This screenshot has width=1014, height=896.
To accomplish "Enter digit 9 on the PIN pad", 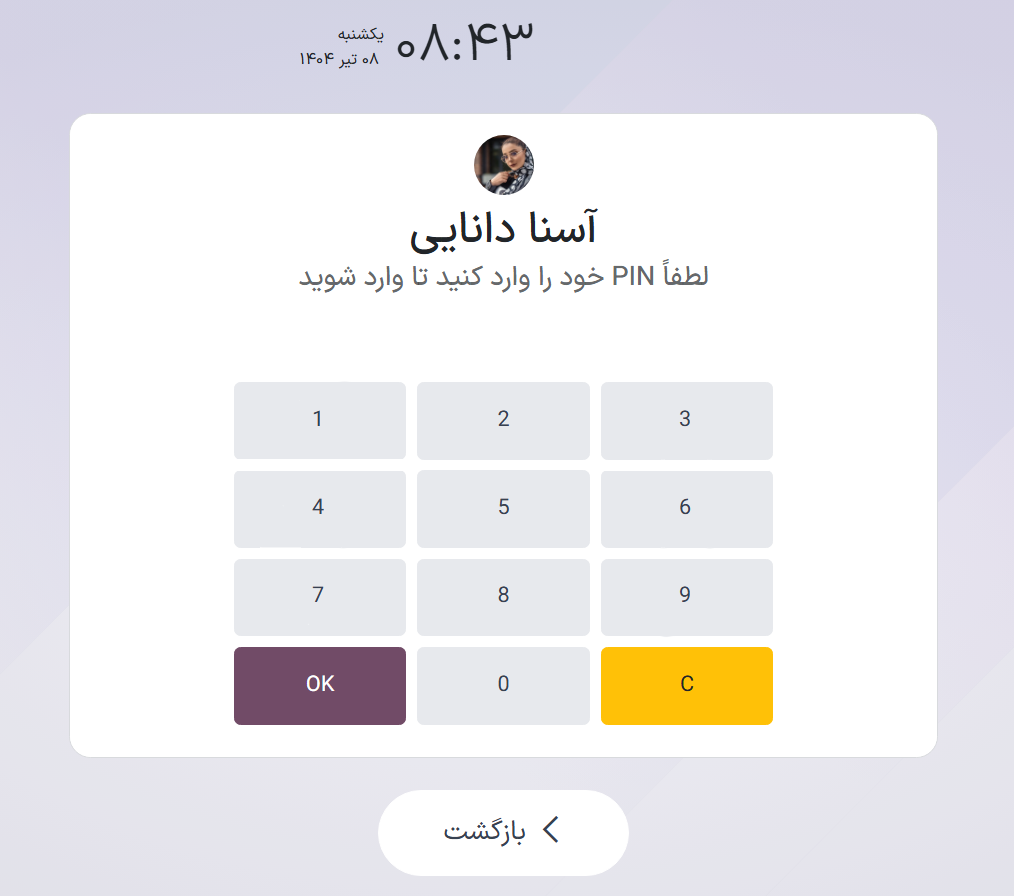I will click(x=686, y=596).
